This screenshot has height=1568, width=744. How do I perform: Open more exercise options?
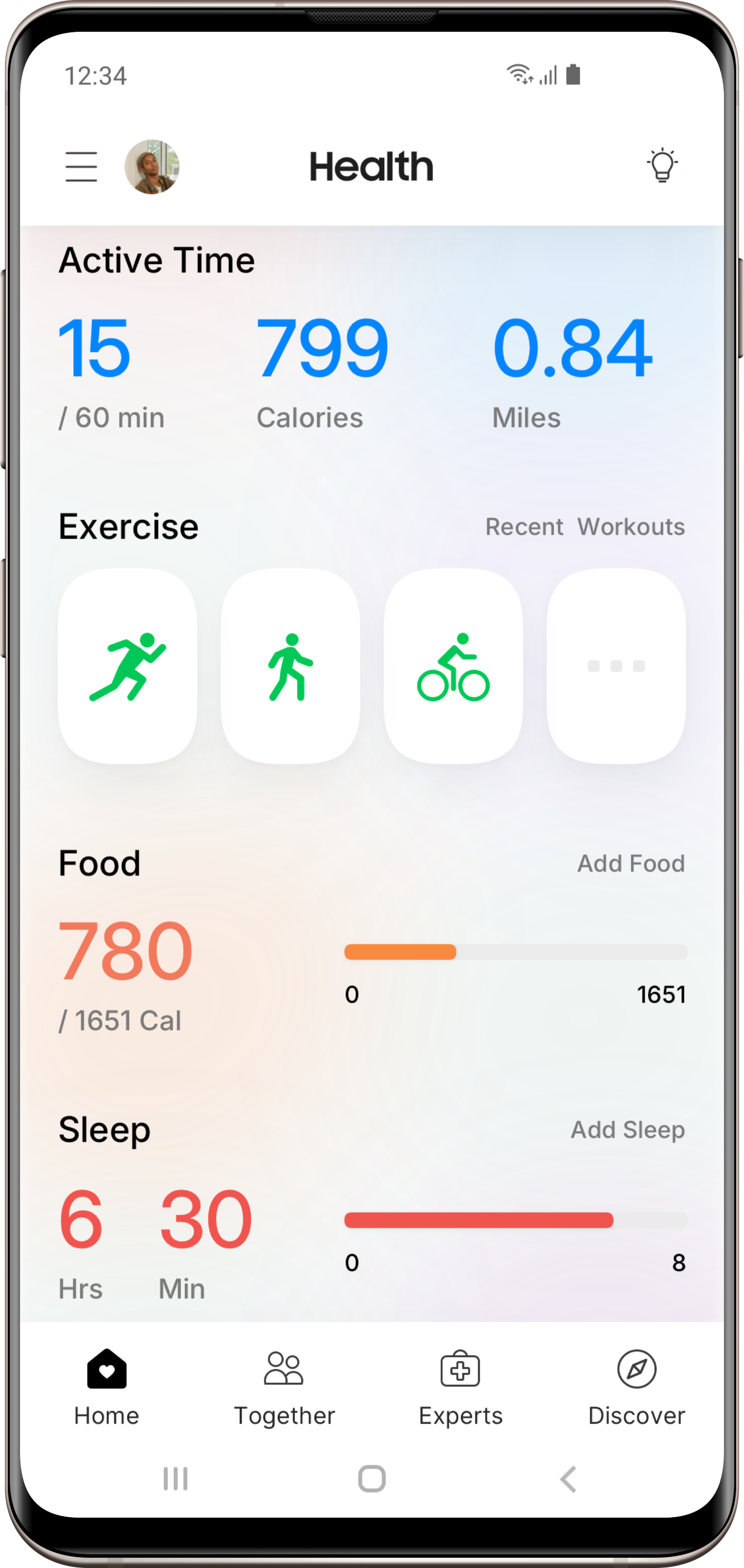[x=616, y=666]
